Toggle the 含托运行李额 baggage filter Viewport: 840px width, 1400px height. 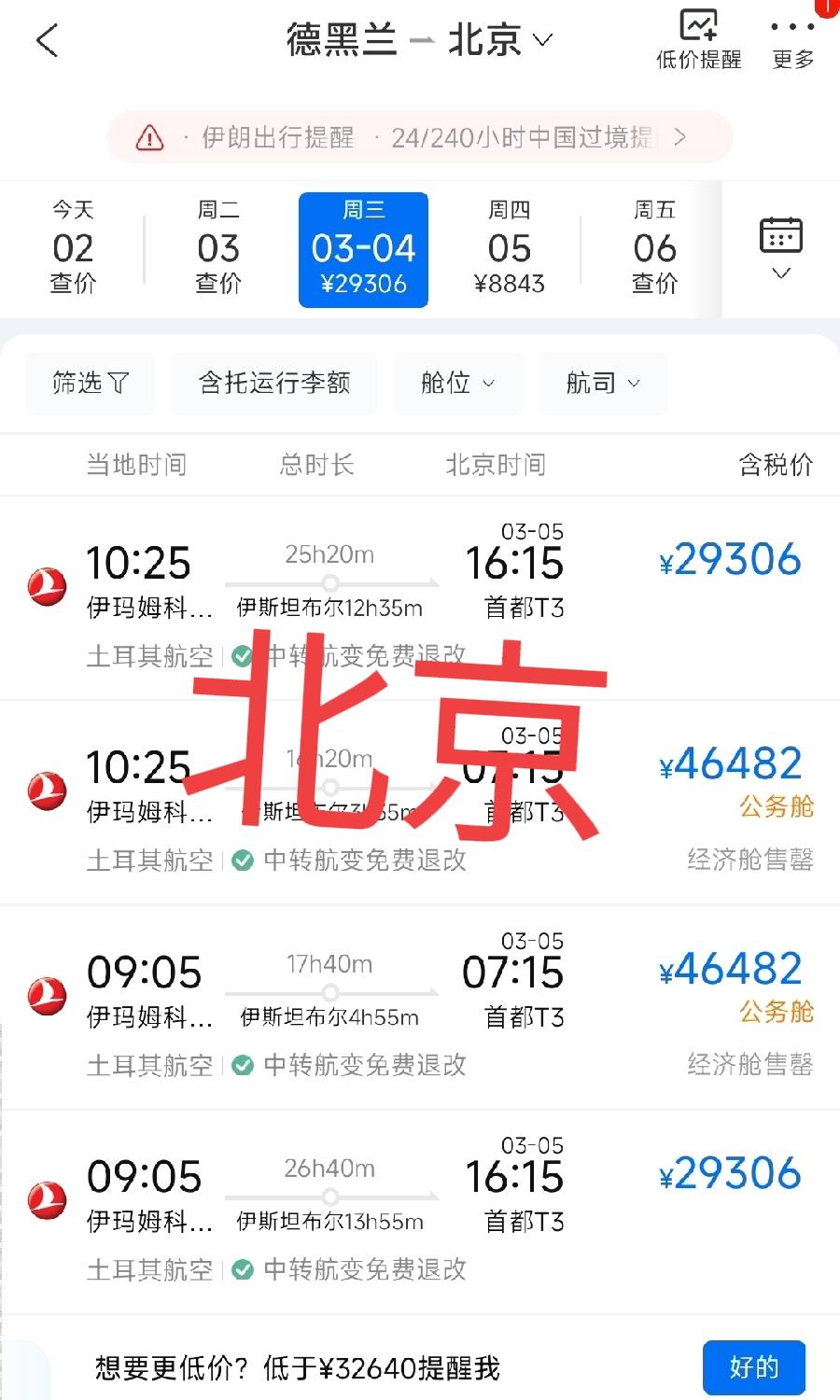tap(273, 383)
